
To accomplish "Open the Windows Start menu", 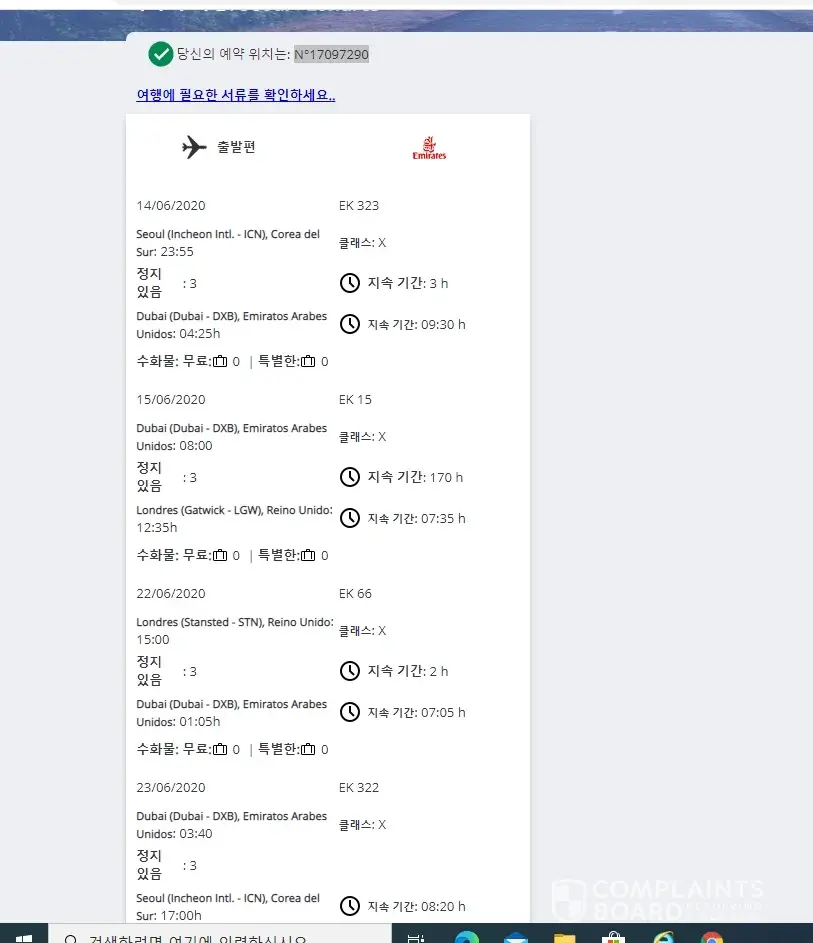I will (x=24, y=937).
